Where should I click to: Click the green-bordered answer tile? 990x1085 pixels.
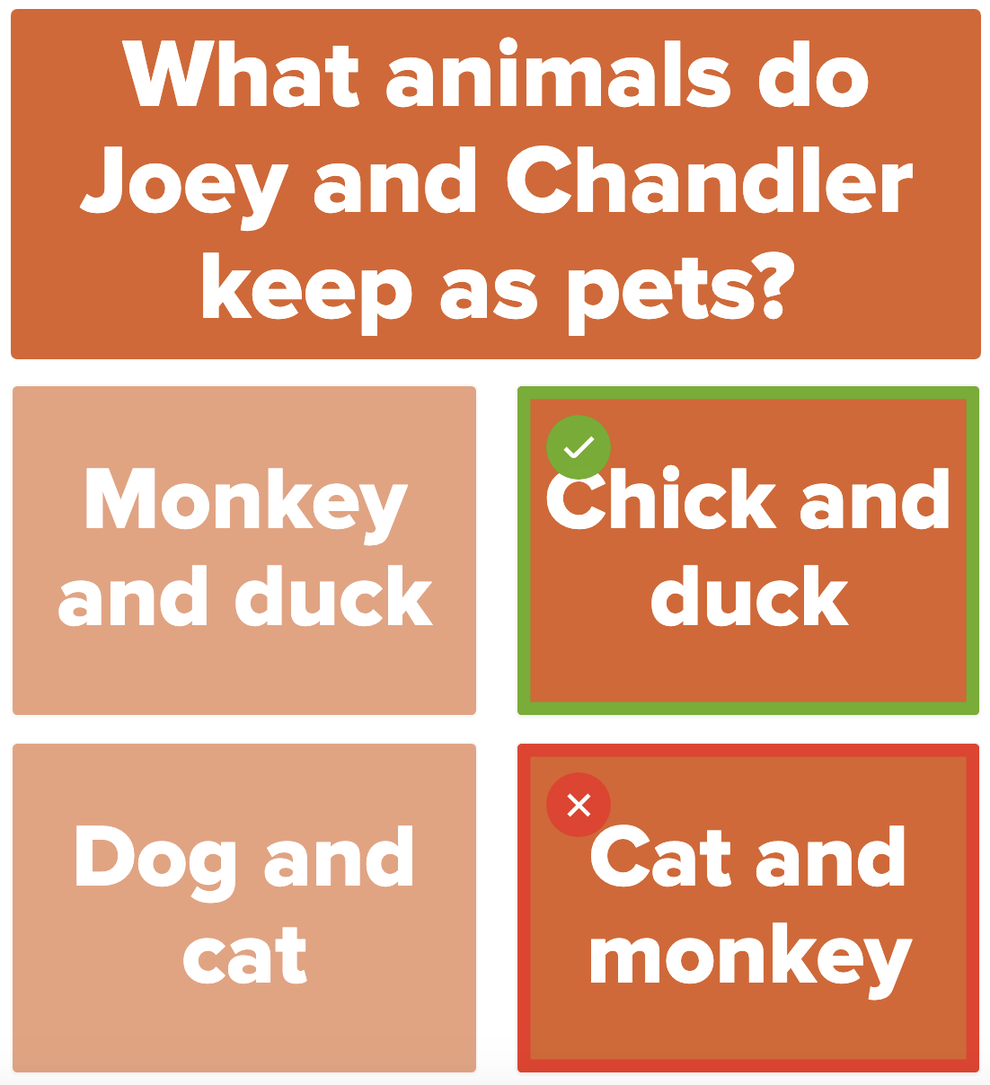click(x=748, y=549)
